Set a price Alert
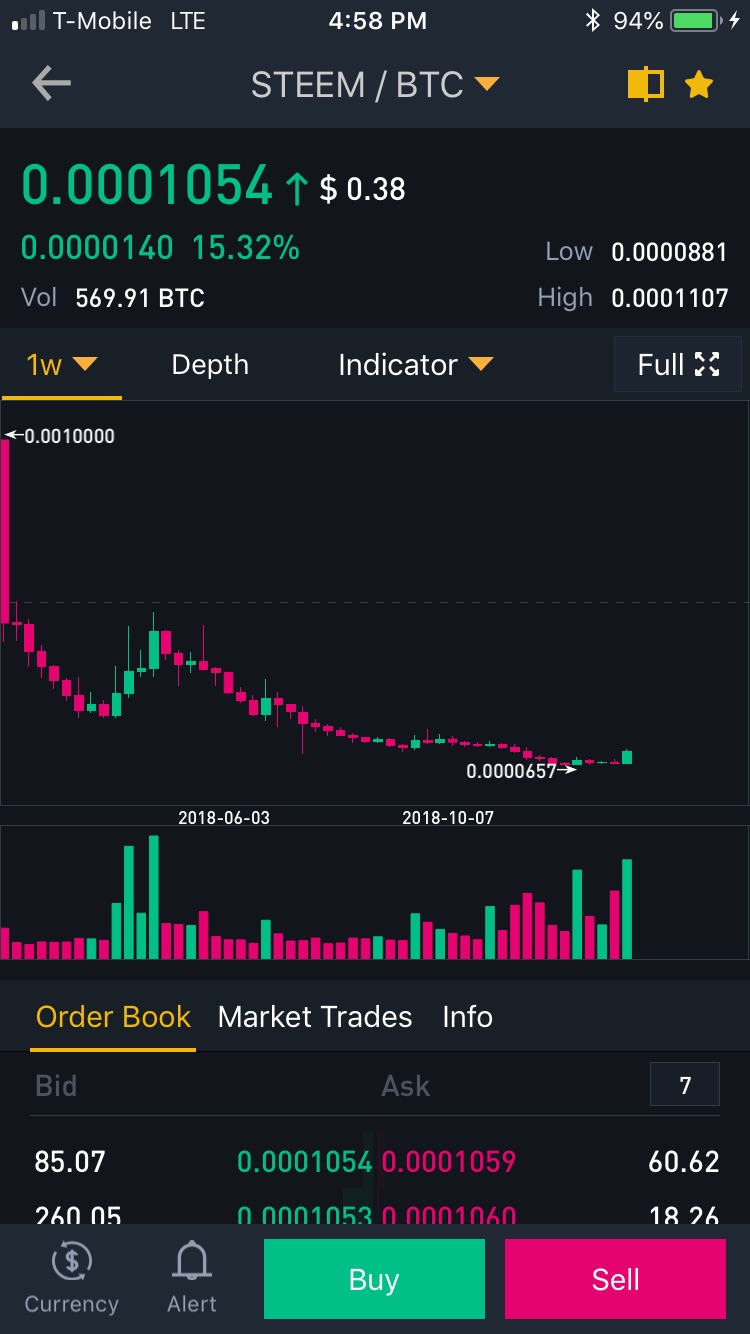This screenshot has width=750, height=1334. [x=192, y=1279]
